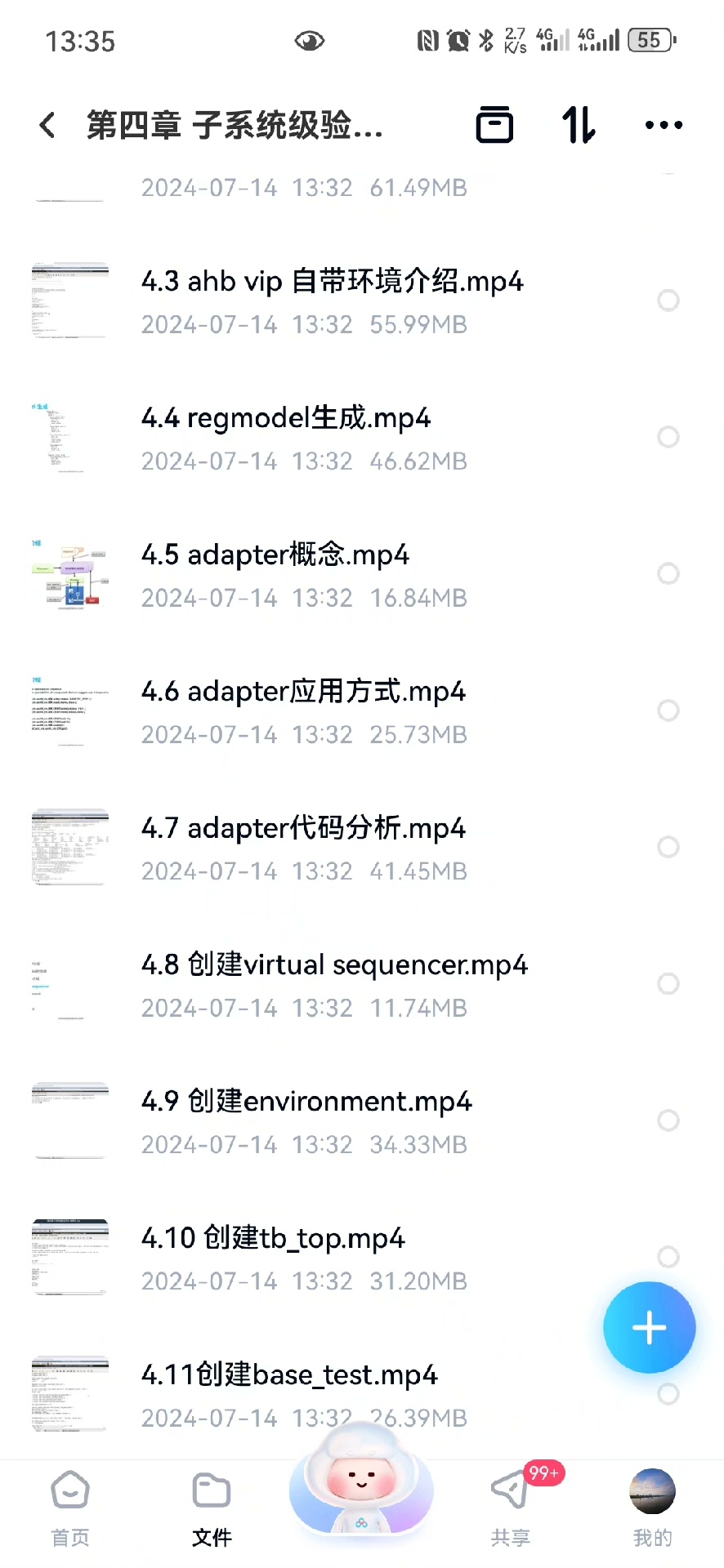The height and width of the screenshot is (1568, 724).
Task: Open the mascot assistant in bottom bar
Action: [361, 1498]
